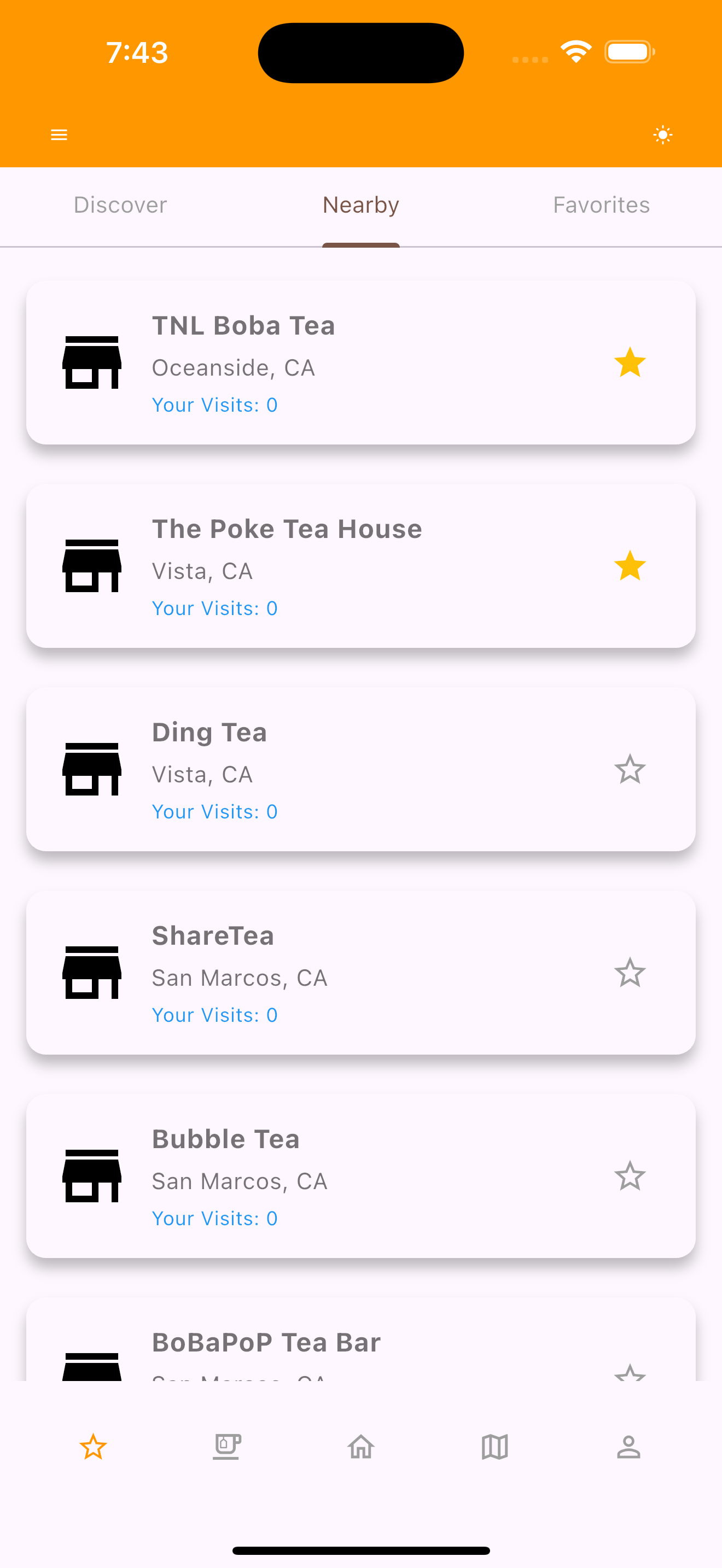Switch to the Discover tab
Viewport: 722px width, 1568px height.
[120, 205]
